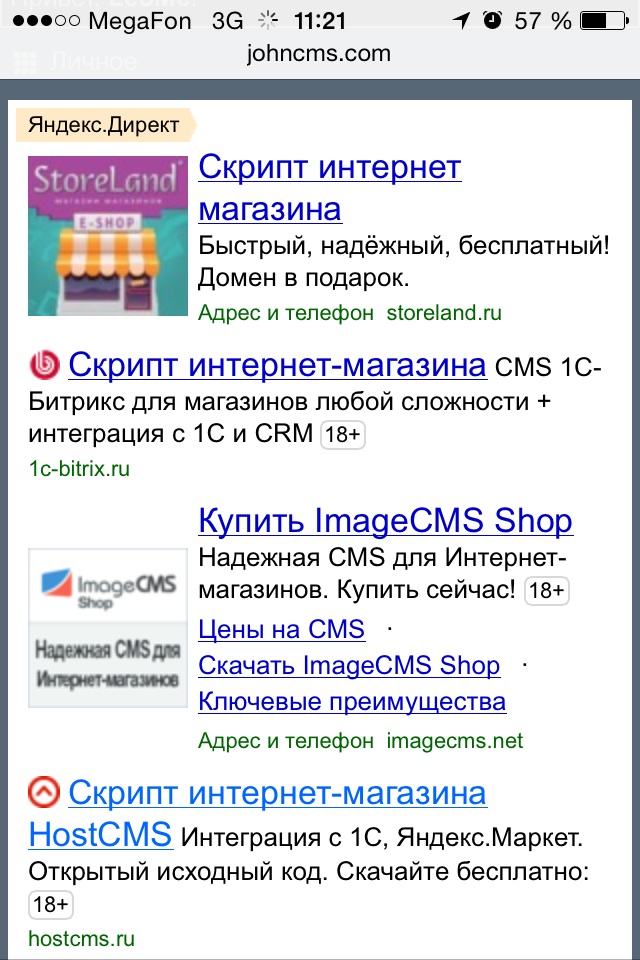Screen dimensions: 640x960
Task: Open the Цены на CMS link
Action: pos(281,630)
